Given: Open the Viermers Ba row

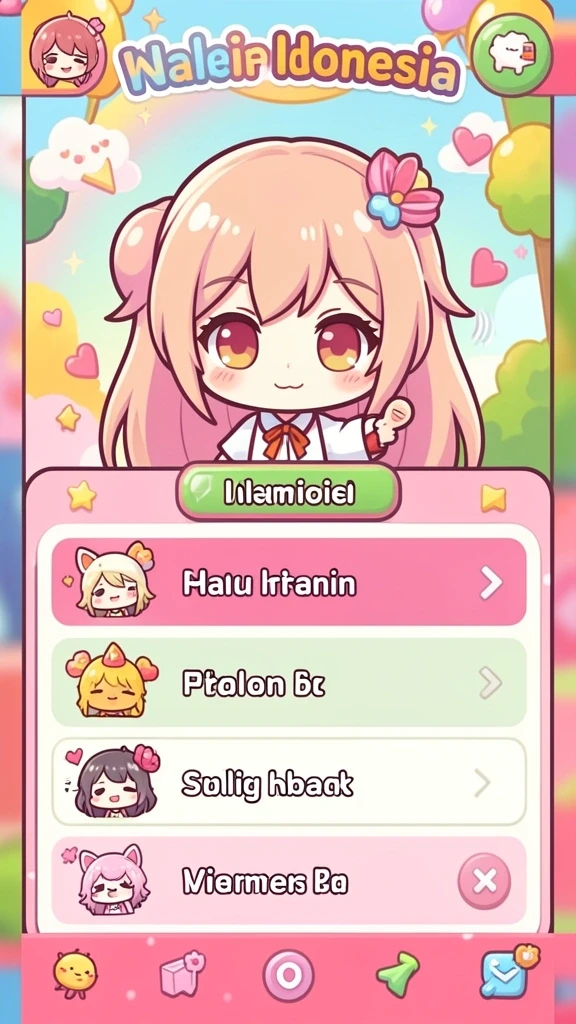Looking at the screenshot, I should [x=288, y=881].
